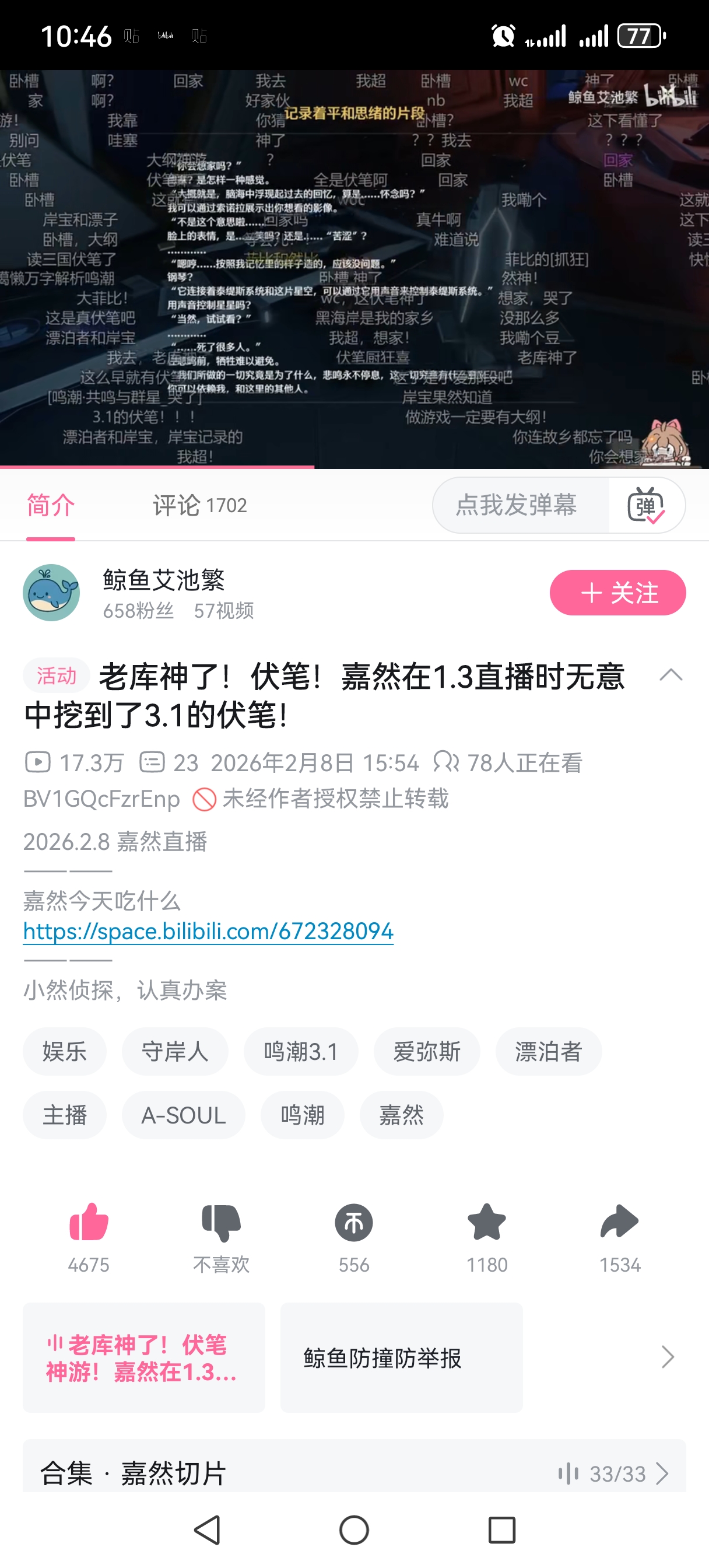Share this video
The height and width of the screenshot is (1568, 709).
point(619,1222)
